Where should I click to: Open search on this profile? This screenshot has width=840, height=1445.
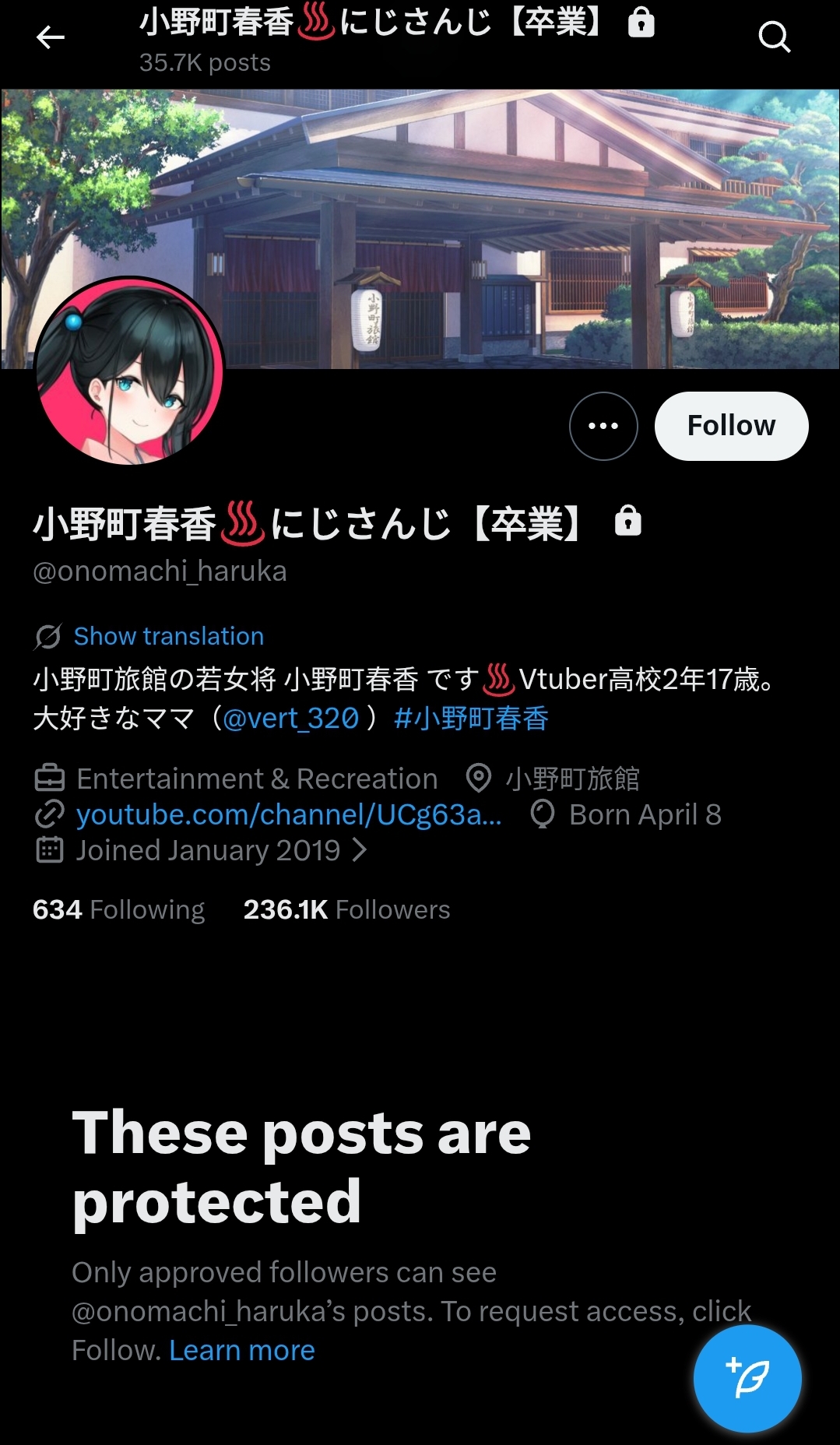(774, 37)
